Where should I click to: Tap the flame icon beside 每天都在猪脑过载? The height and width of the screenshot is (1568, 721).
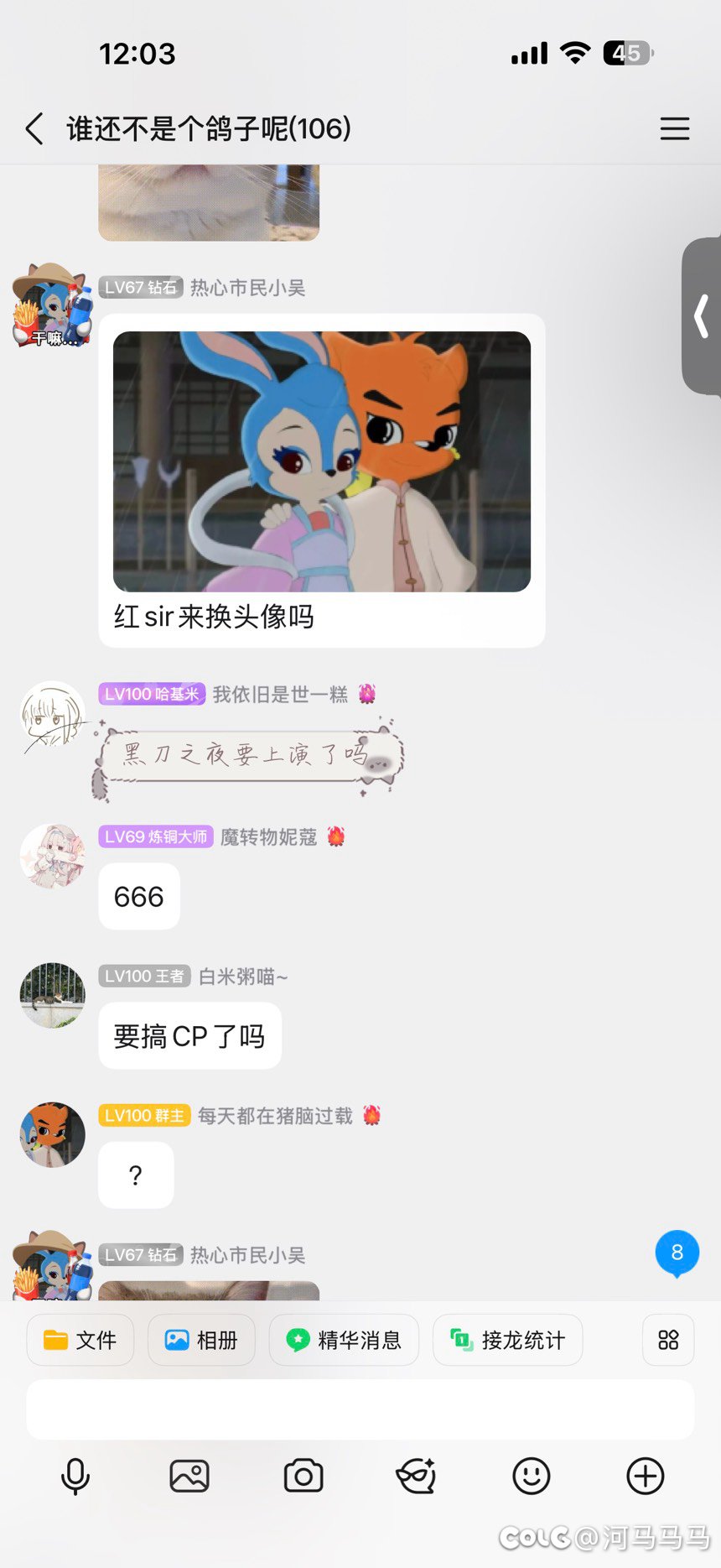tap(372, 1114)
